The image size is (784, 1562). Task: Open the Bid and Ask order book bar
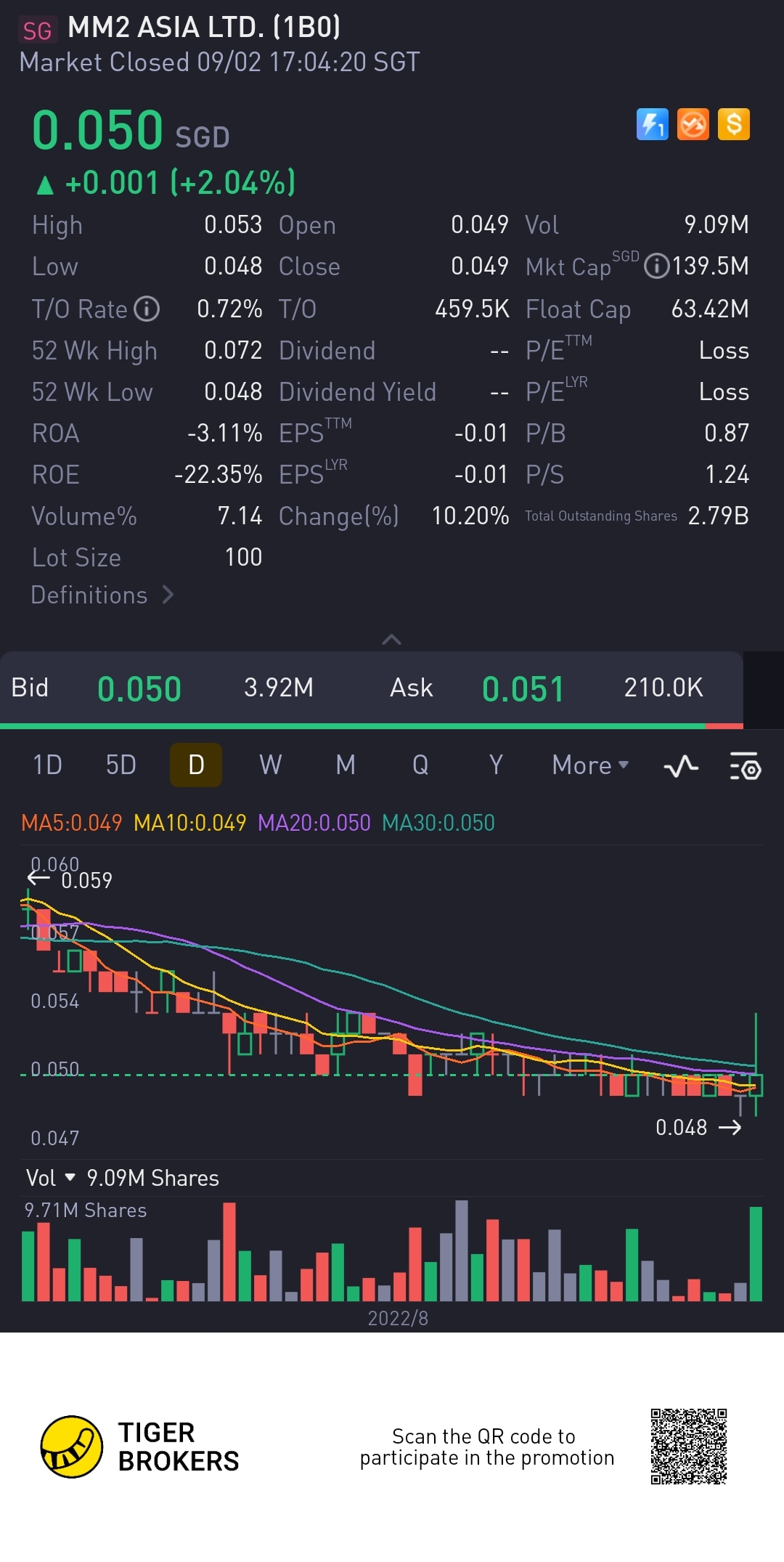pyautogui.click(x=370, y=688)
